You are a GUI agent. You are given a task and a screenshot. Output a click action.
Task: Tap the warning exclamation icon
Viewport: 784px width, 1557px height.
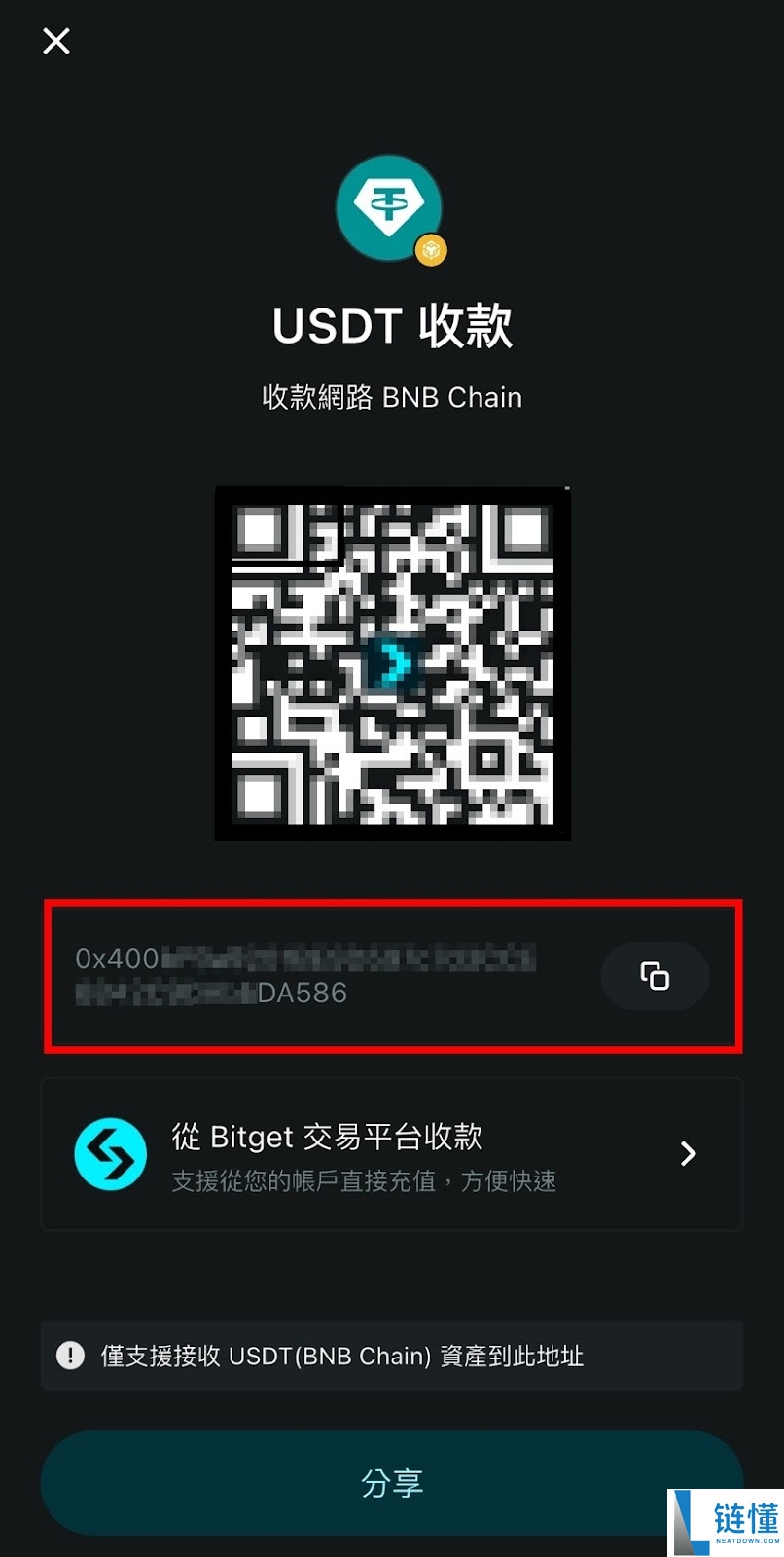click(69, 1356)
